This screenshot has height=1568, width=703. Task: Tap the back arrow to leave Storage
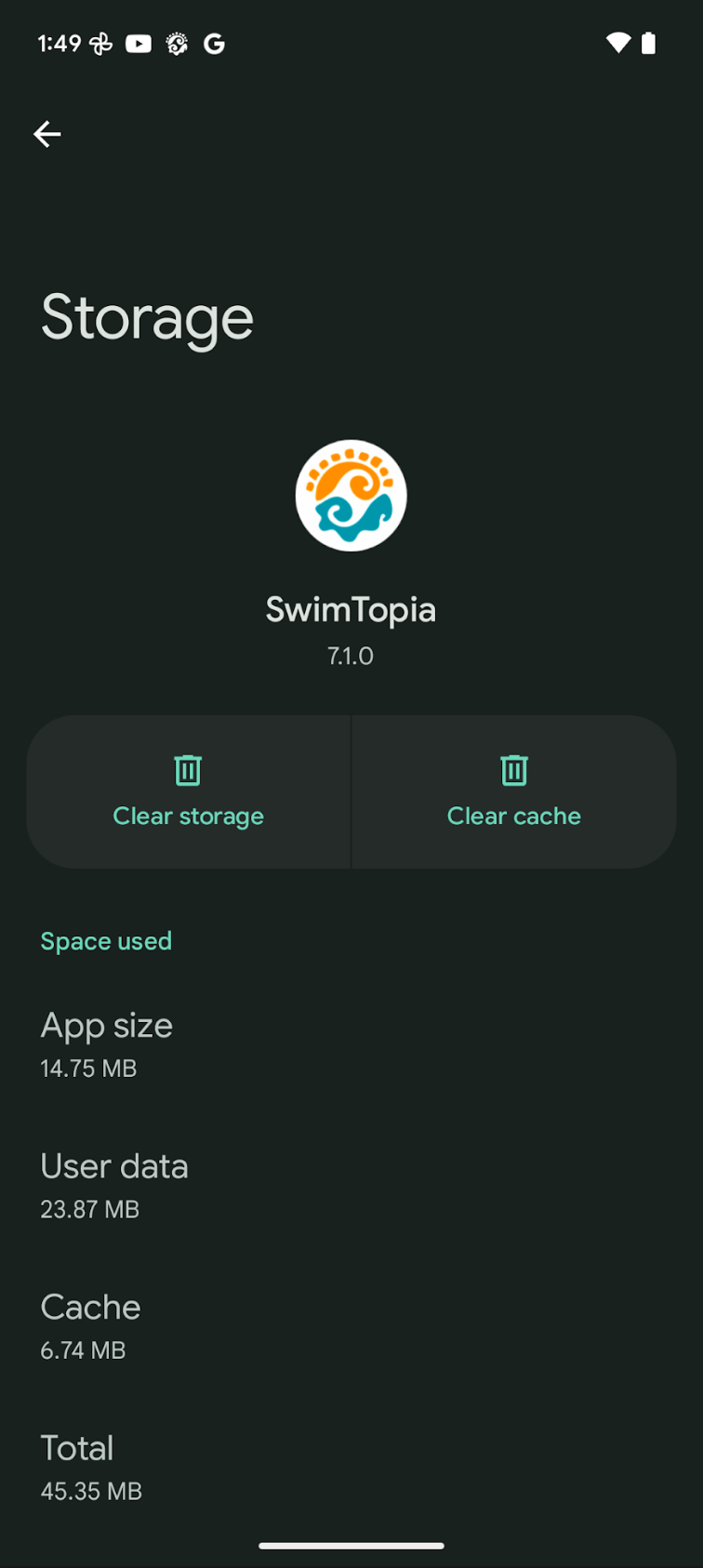(x=47, y=134)
